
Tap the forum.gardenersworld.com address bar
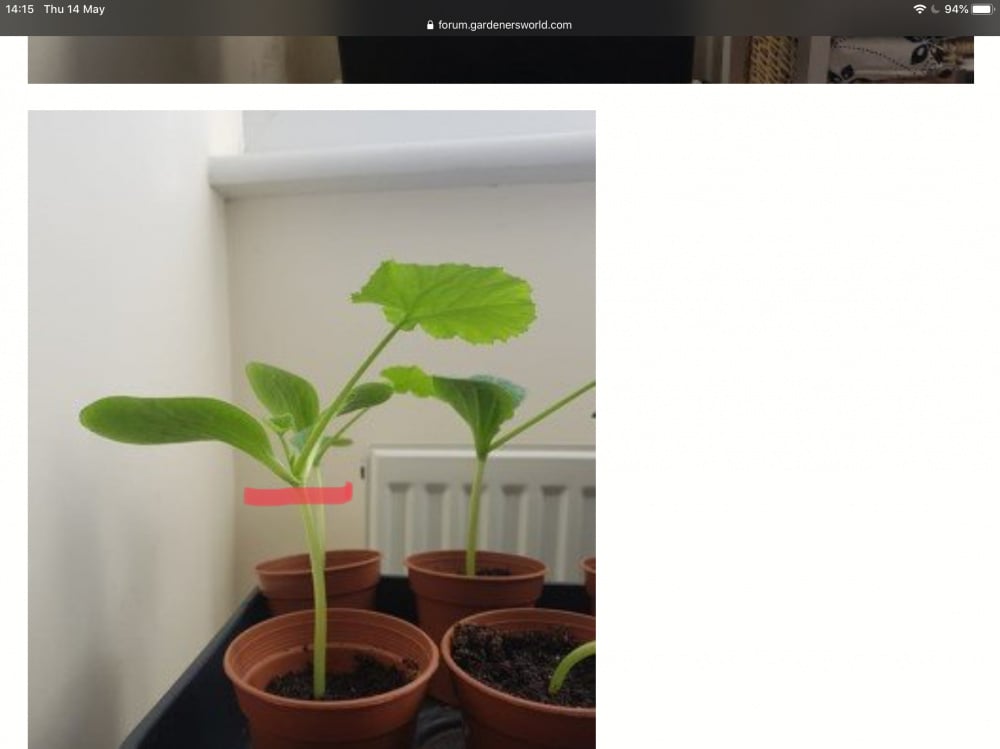click(500, 25)
